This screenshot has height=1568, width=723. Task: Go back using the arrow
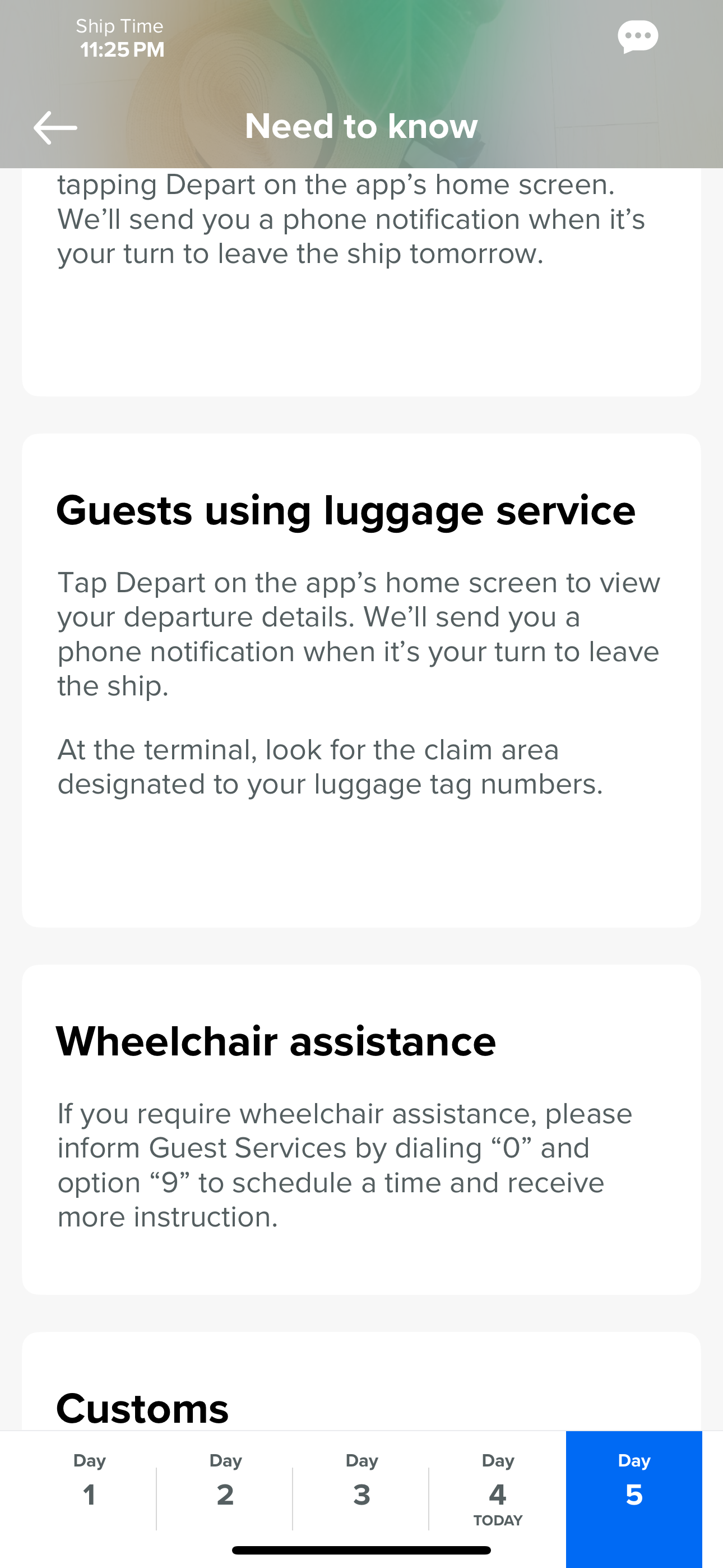click(x=55, y=127)
